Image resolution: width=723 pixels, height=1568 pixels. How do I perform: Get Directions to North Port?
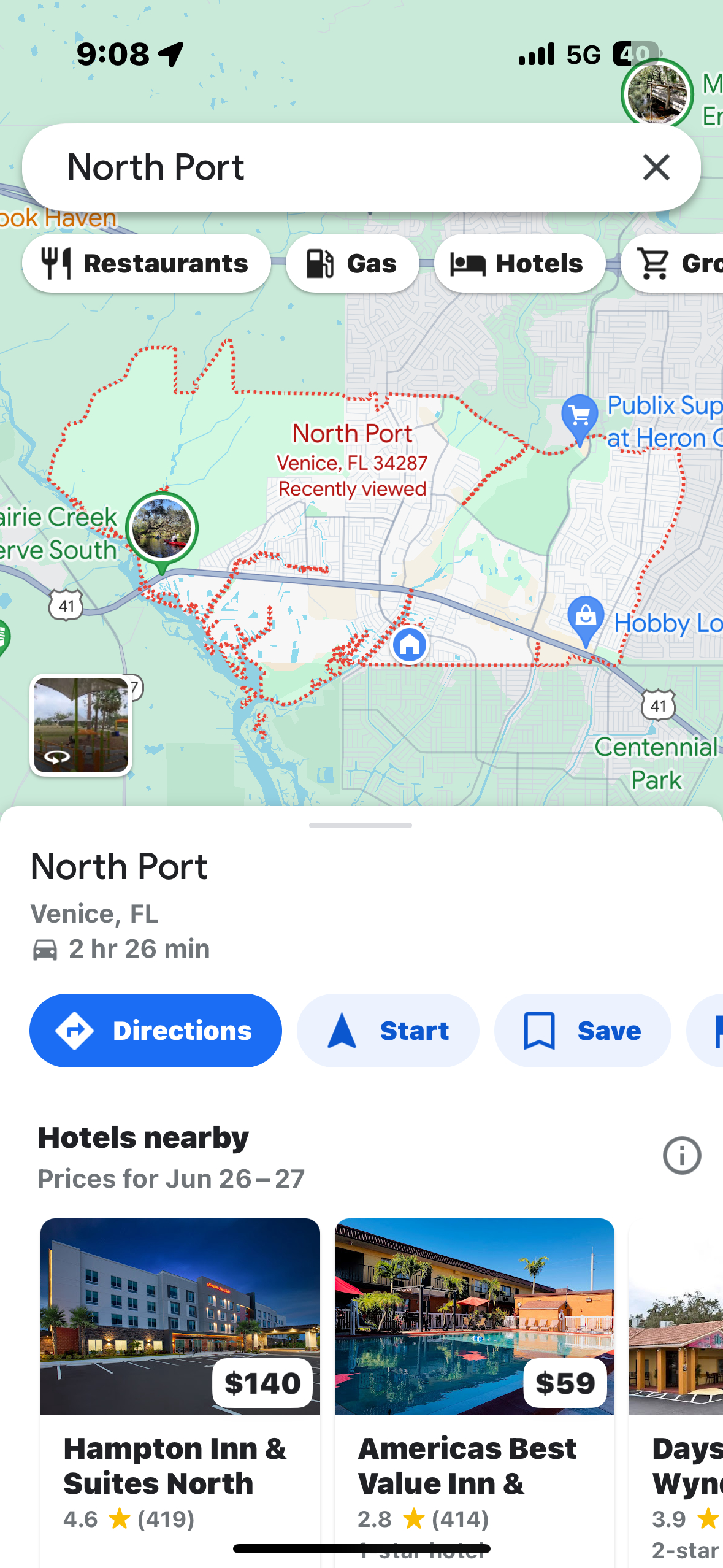point(156,1031)
